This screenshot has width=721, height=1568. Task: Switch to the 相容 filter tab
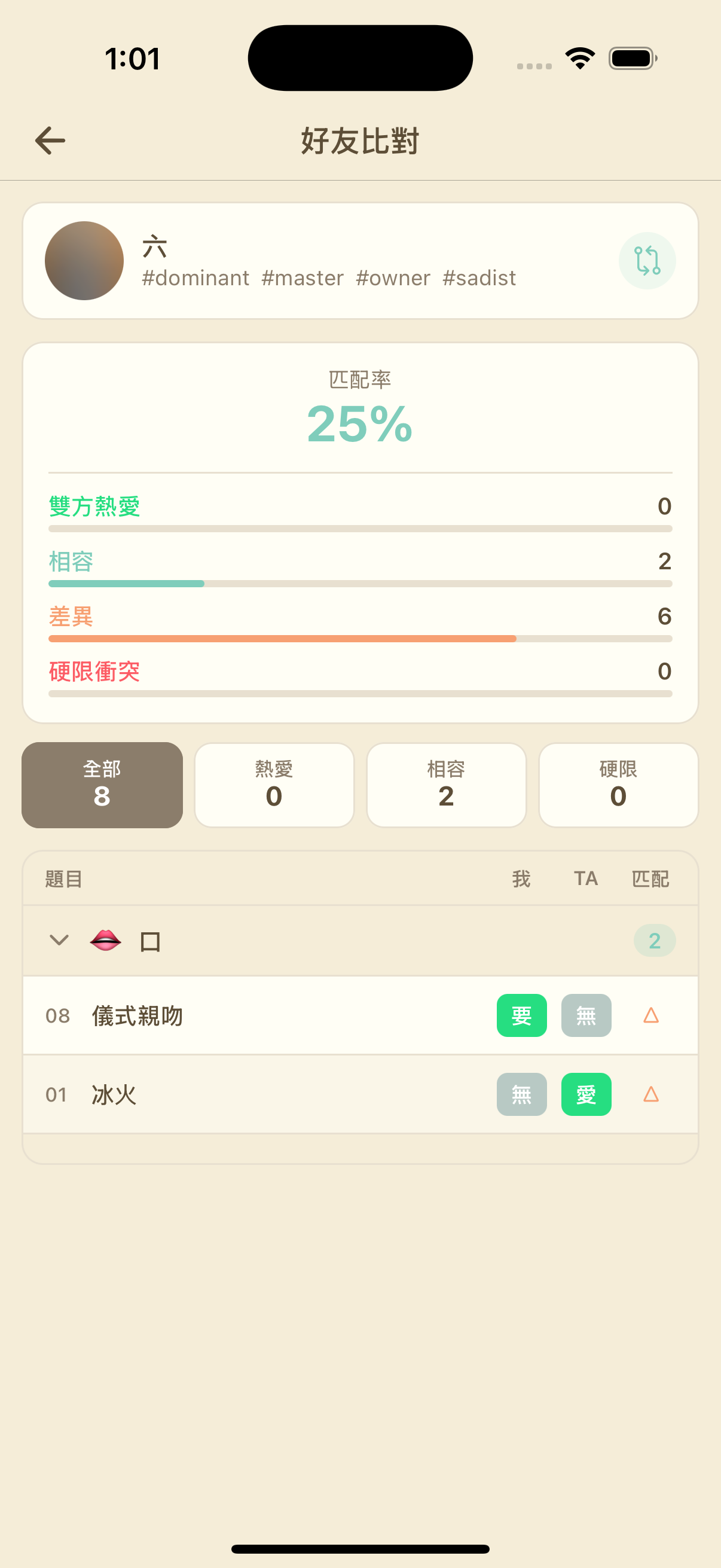[446, 785]
